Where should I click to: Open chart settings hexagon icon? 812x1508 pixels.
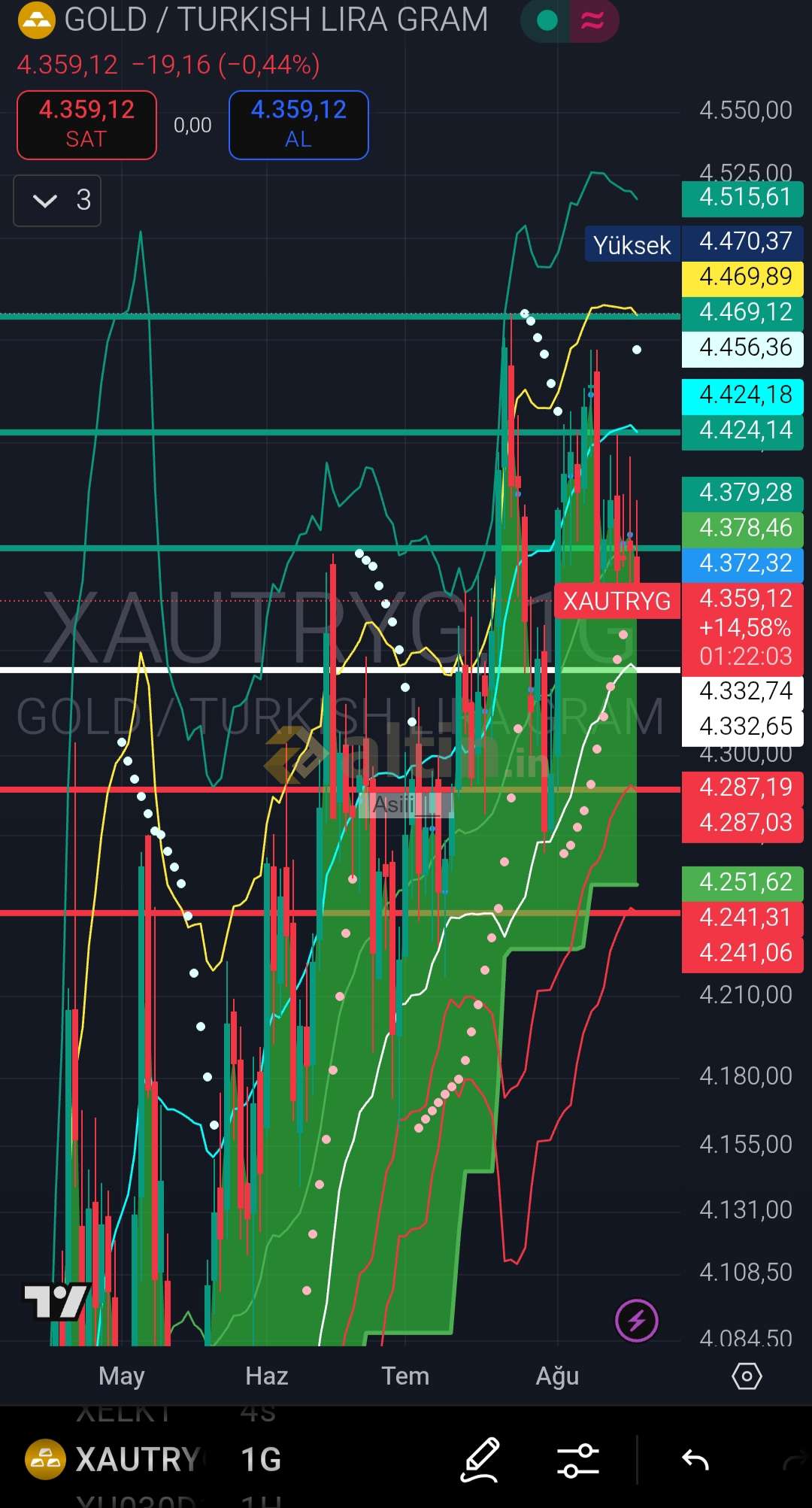(x=747, y=1376)
